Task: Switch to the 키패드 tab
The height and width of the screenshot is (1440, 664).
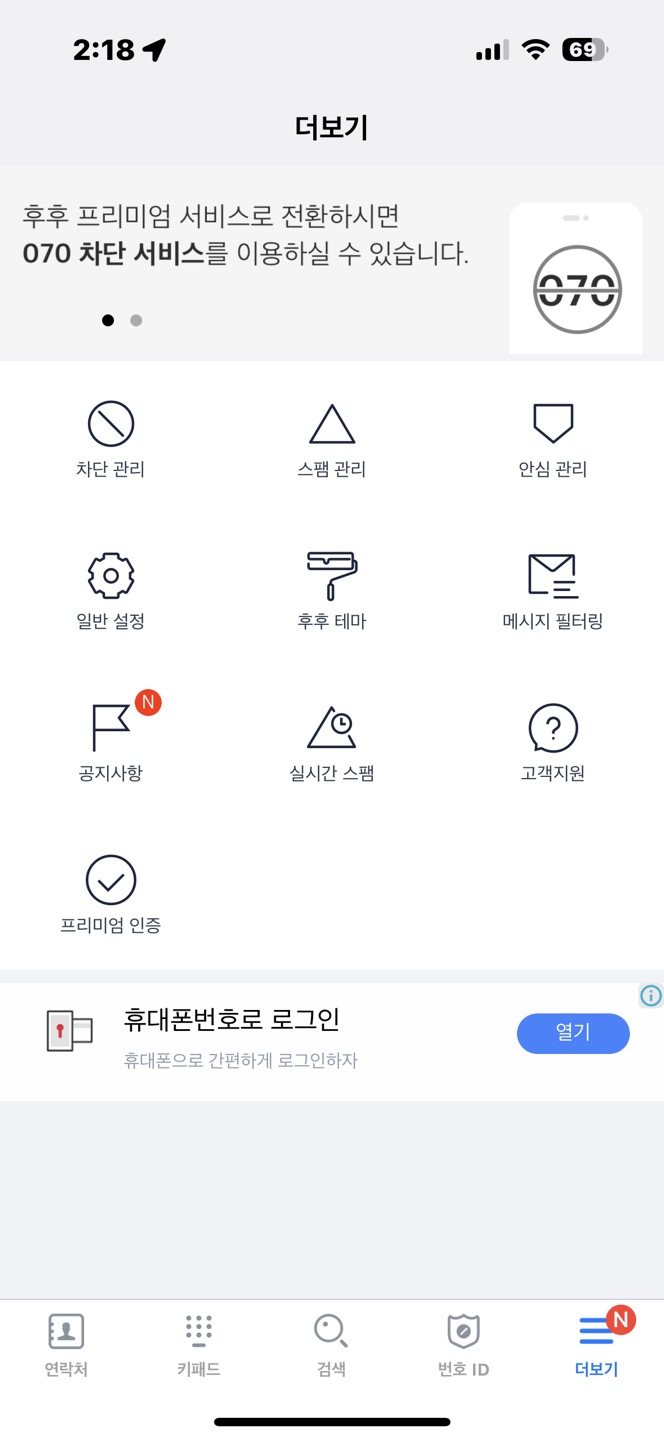Action: pyautogui.click(x=199, y=1346)
